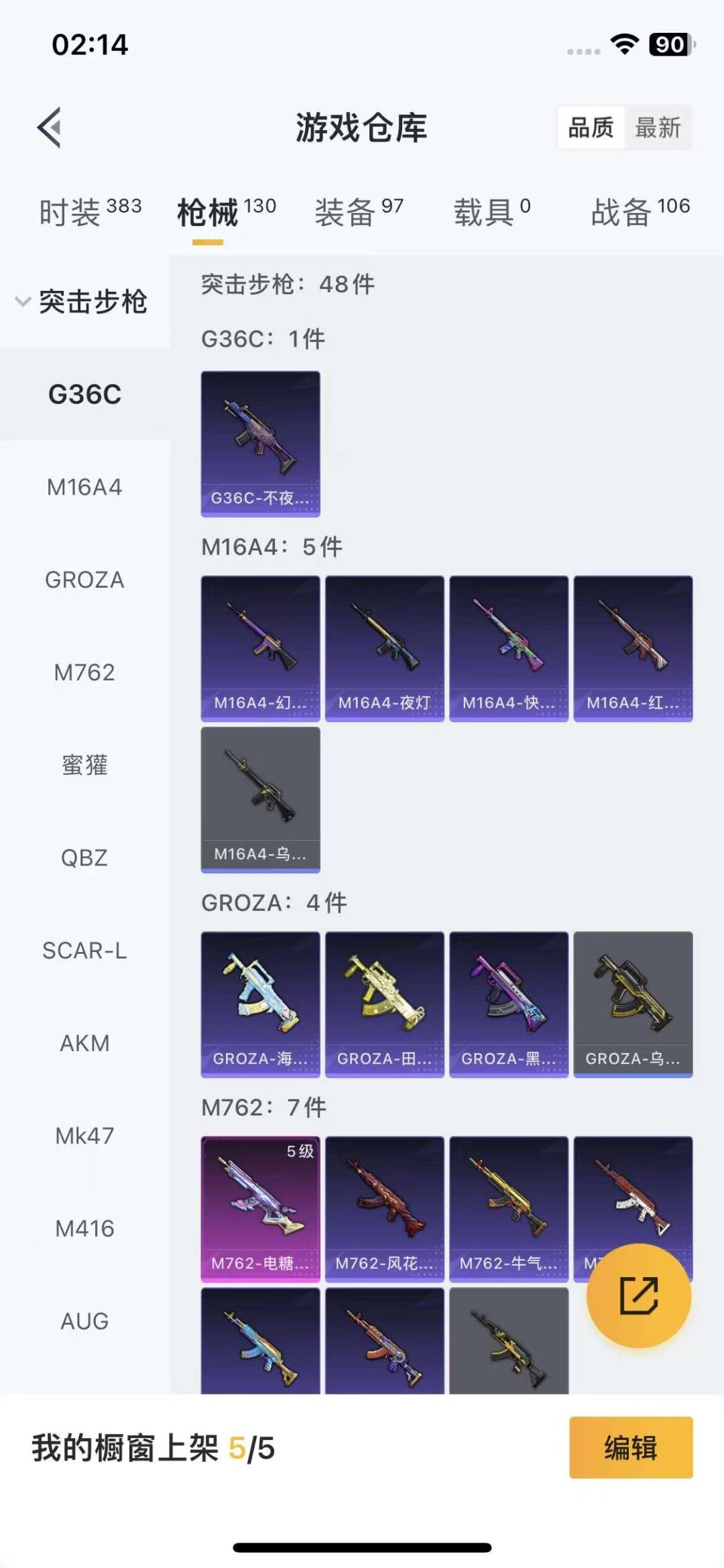Collapse the 突击步枪 category chevron
724x1568 pixels.
click(21, 303)
